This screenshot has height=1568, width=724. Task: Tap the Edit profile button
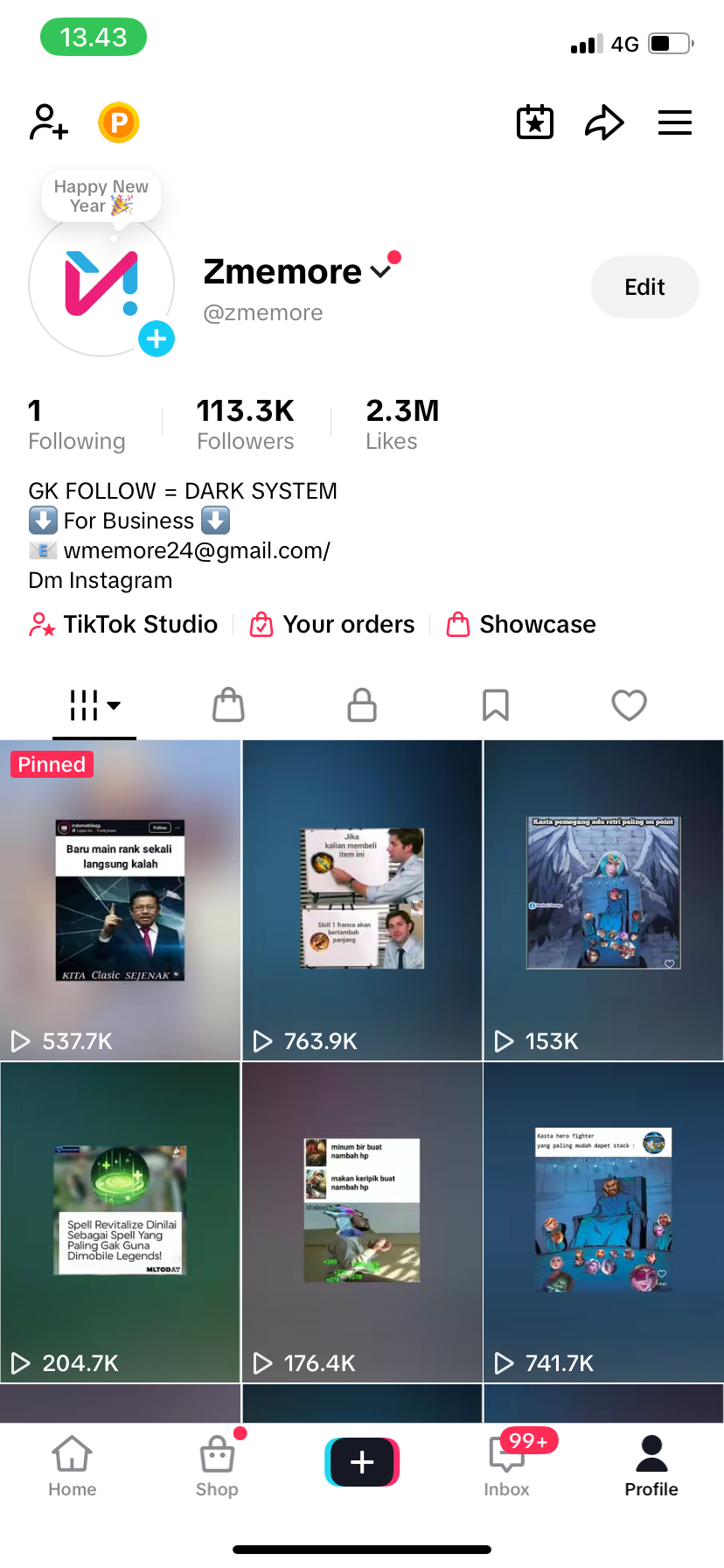pyautogui.click(x=644, y=287)
